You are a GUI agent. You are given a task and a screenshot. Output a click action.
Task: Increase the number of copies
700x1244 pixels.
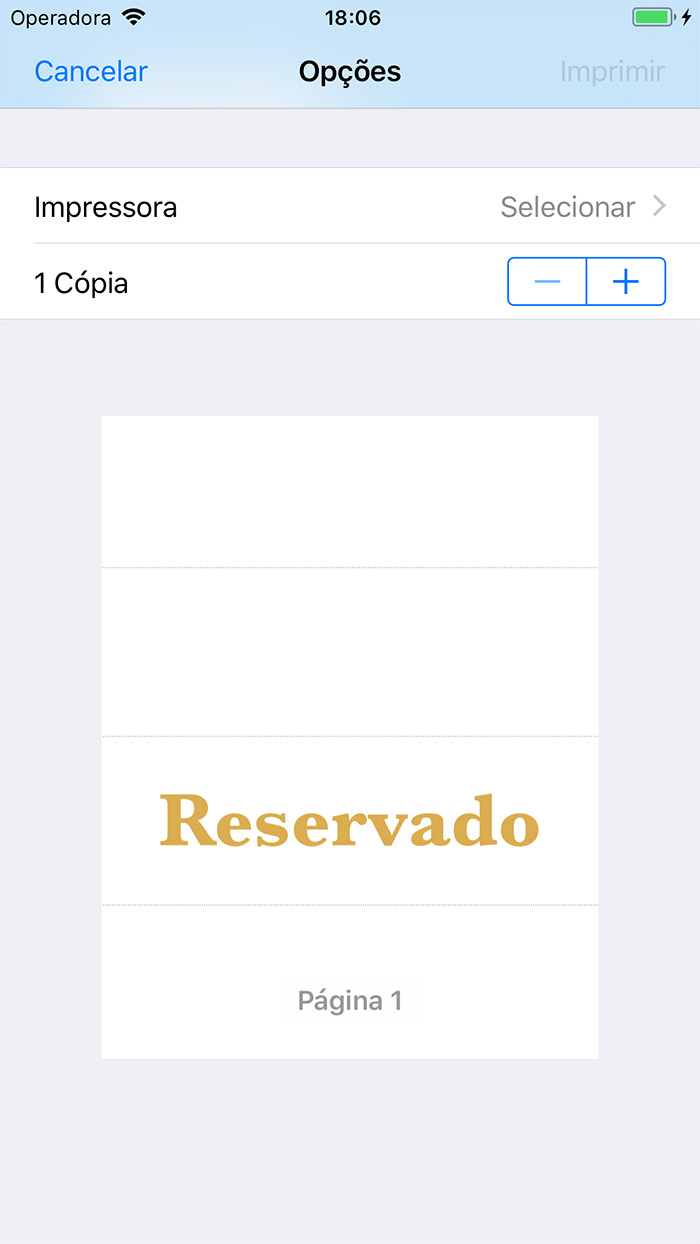tap(626, 282)
